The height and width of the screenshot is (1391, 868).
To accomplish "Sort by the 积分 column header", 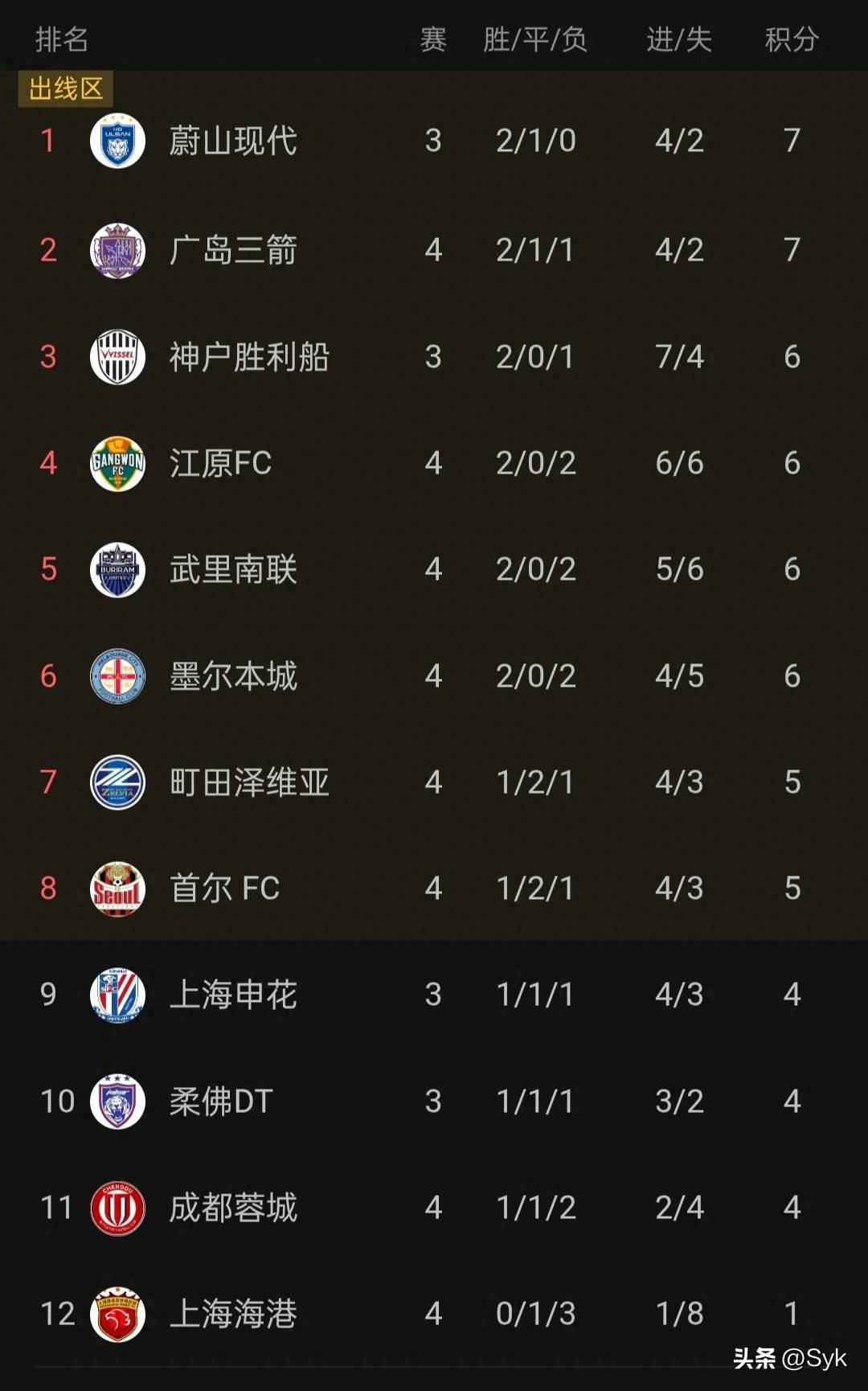I will (792, 40).
